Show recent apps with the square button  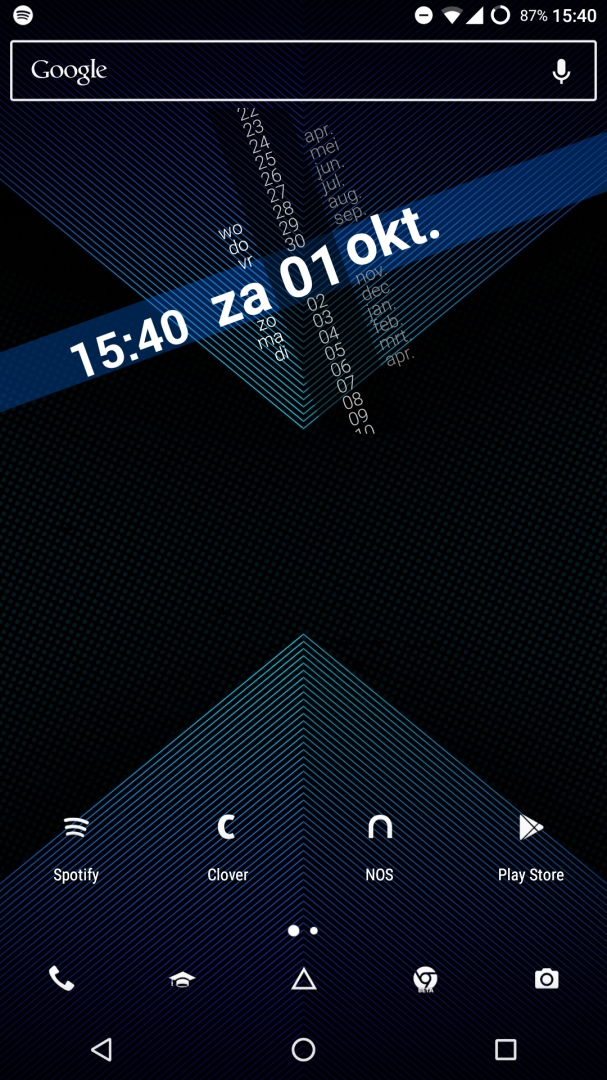click(x=506, y=1049)
